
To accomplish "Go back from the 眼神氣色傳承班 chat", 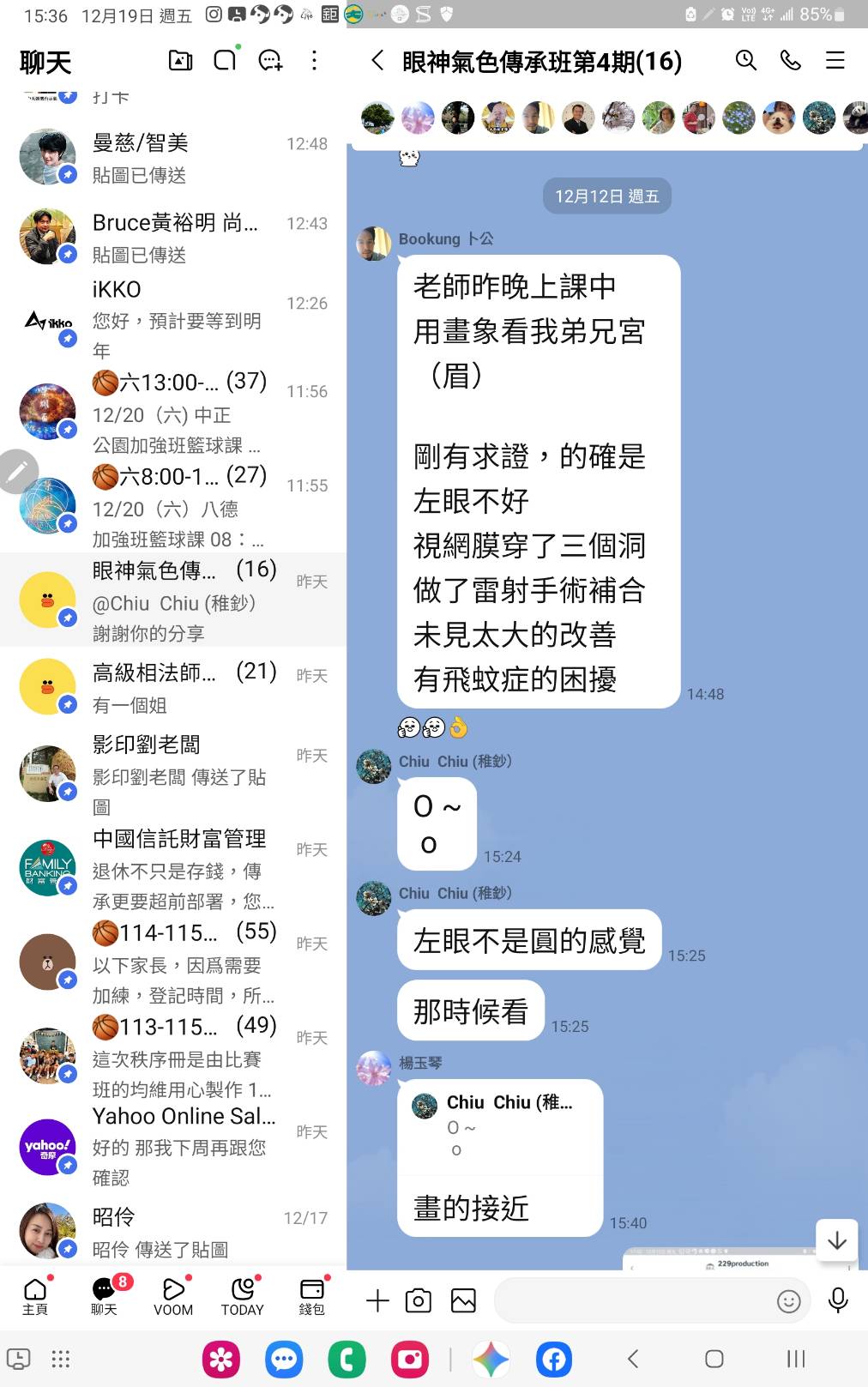I will pos(377,60).
